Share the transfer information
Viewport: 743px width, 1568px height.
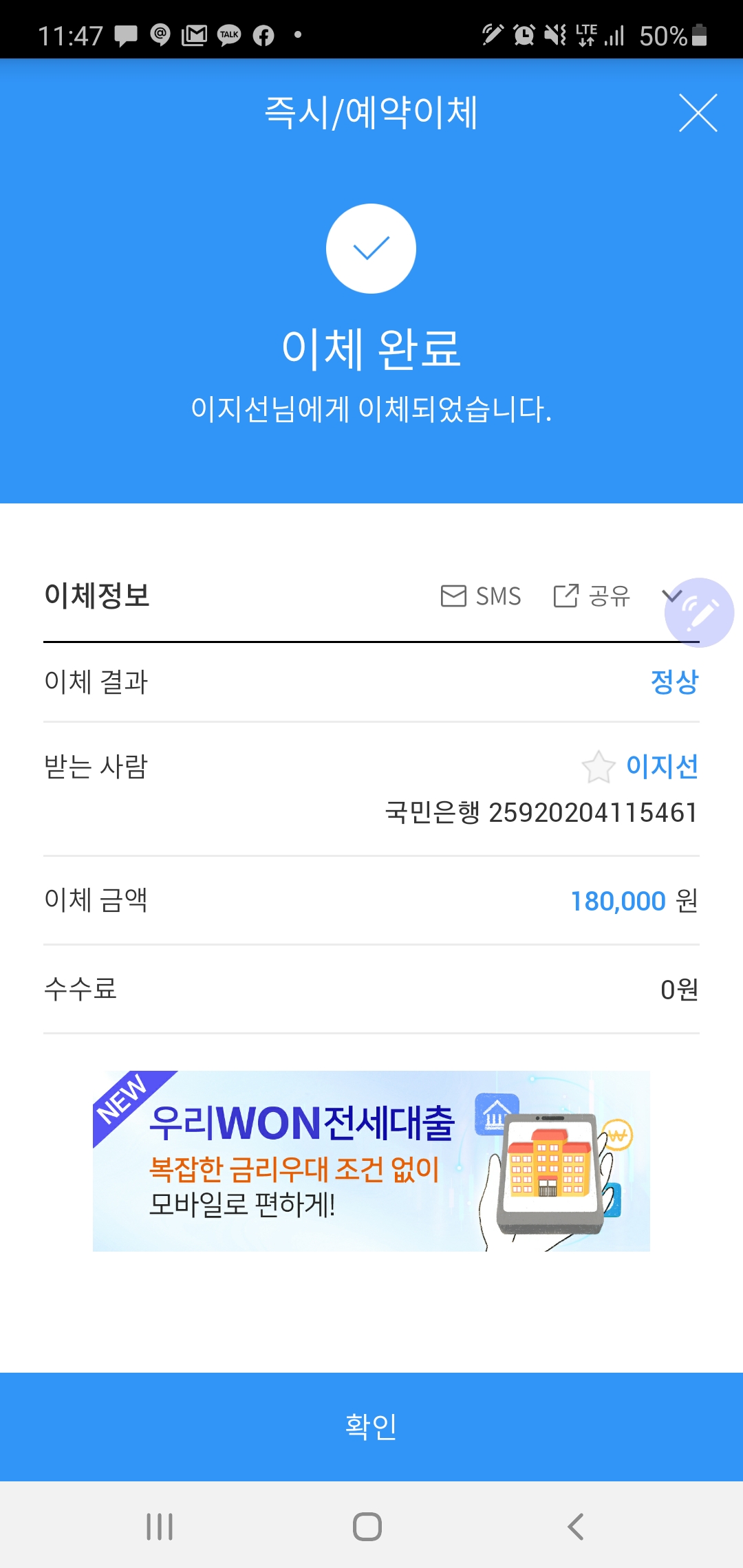click(x=592, y=596)
